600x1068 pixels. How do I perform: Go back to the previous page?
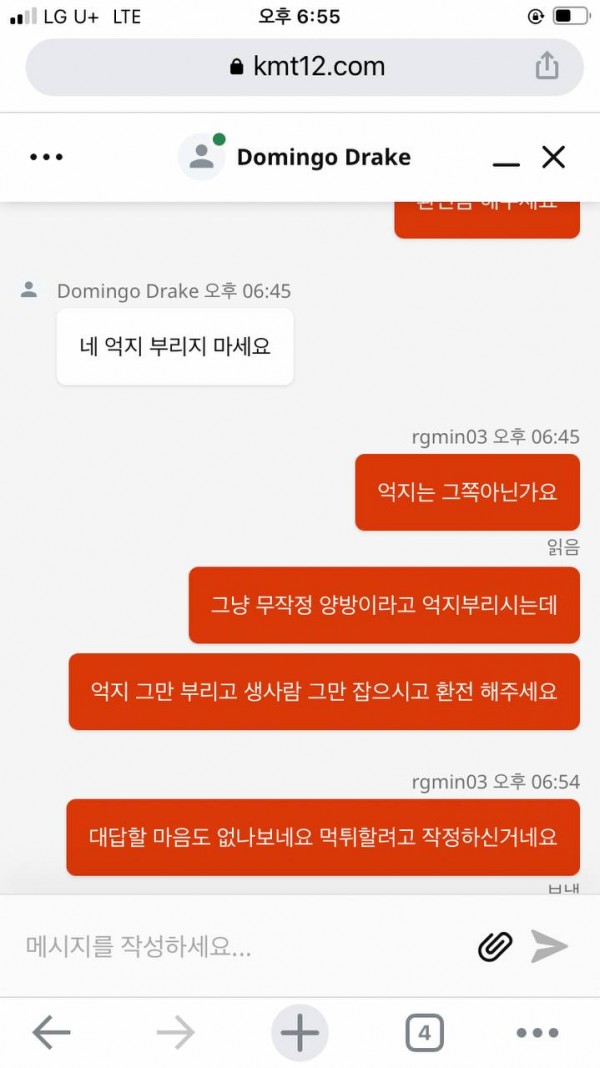coord(51,1033)
